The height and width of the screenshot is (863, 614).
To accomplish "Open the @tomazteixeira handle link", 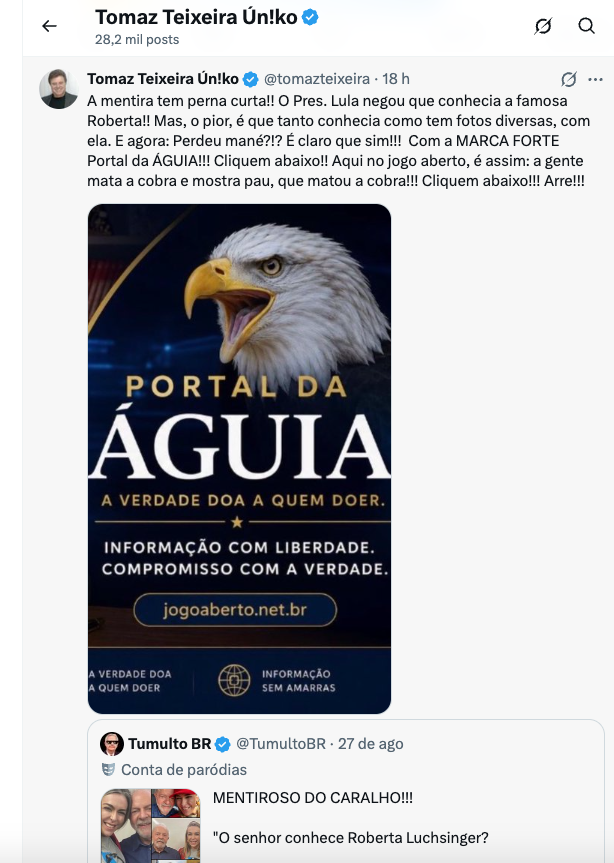I will point(317,79).
